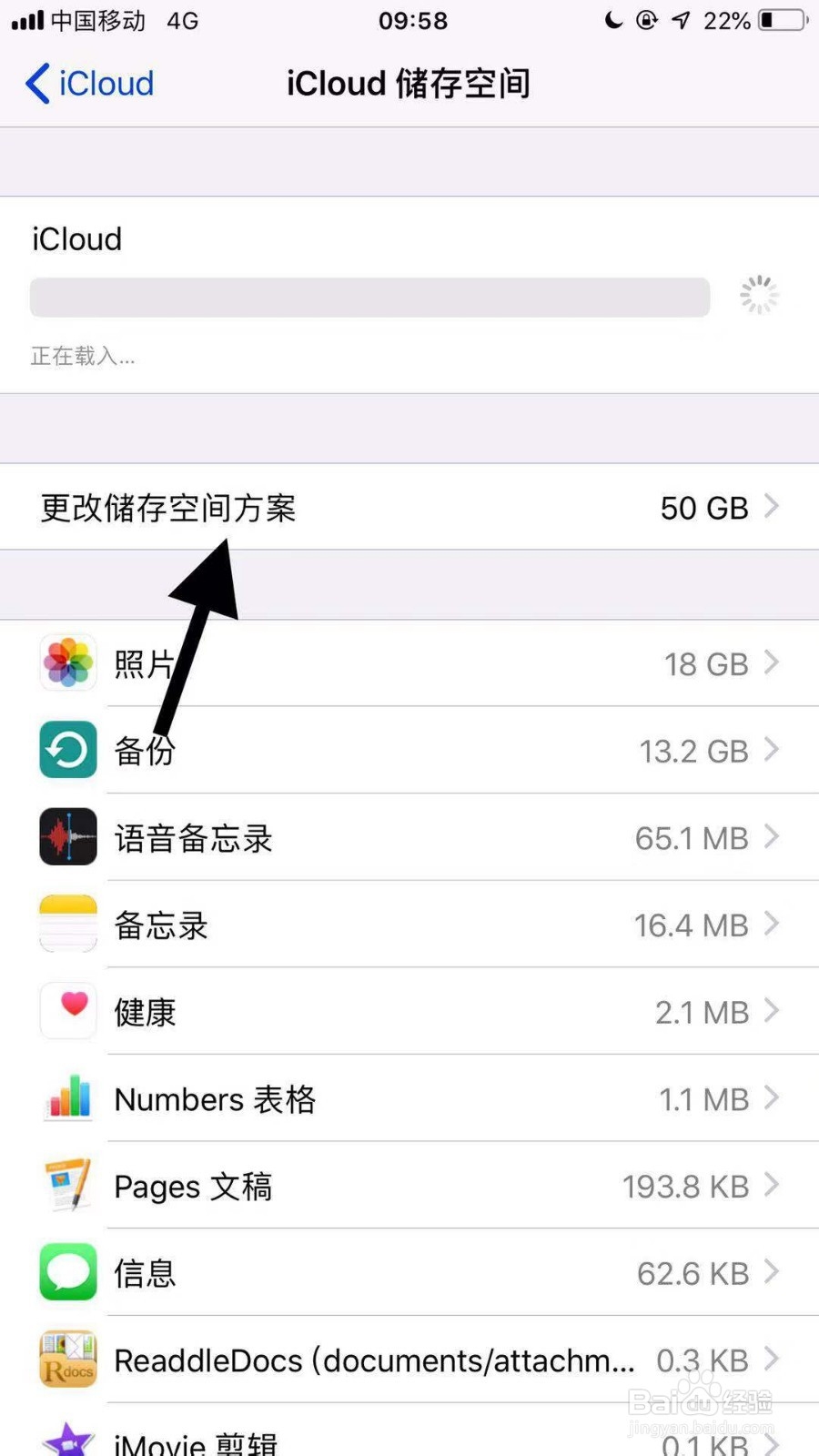Expand the 健康 storage details

(x=773, y=1011)
